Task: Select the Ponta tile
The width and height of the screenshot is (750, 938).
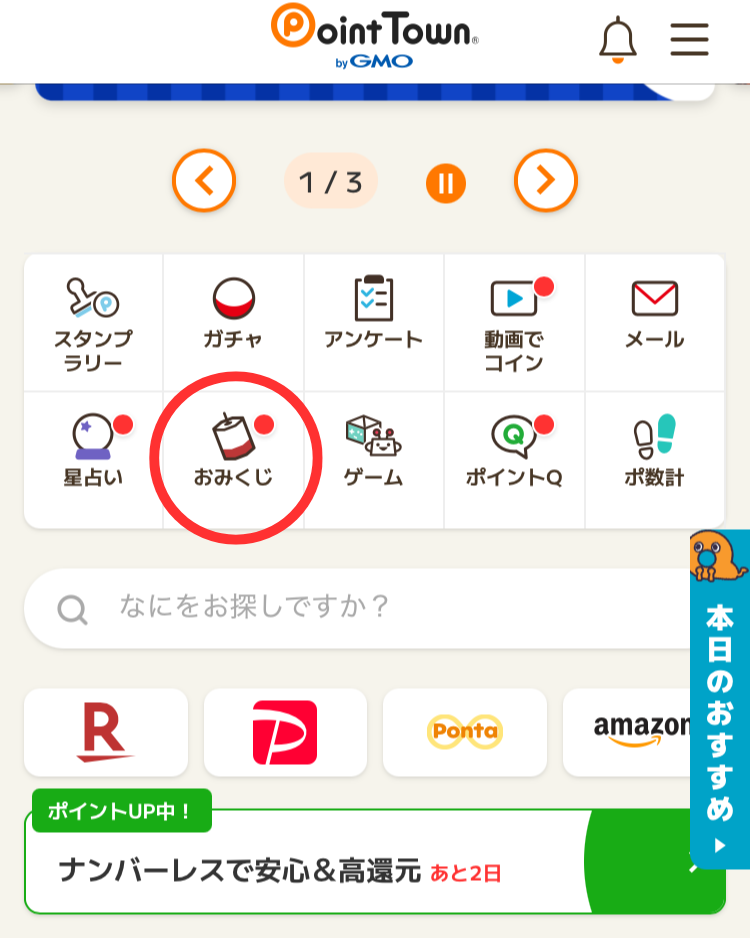Action: click(465, 732)
